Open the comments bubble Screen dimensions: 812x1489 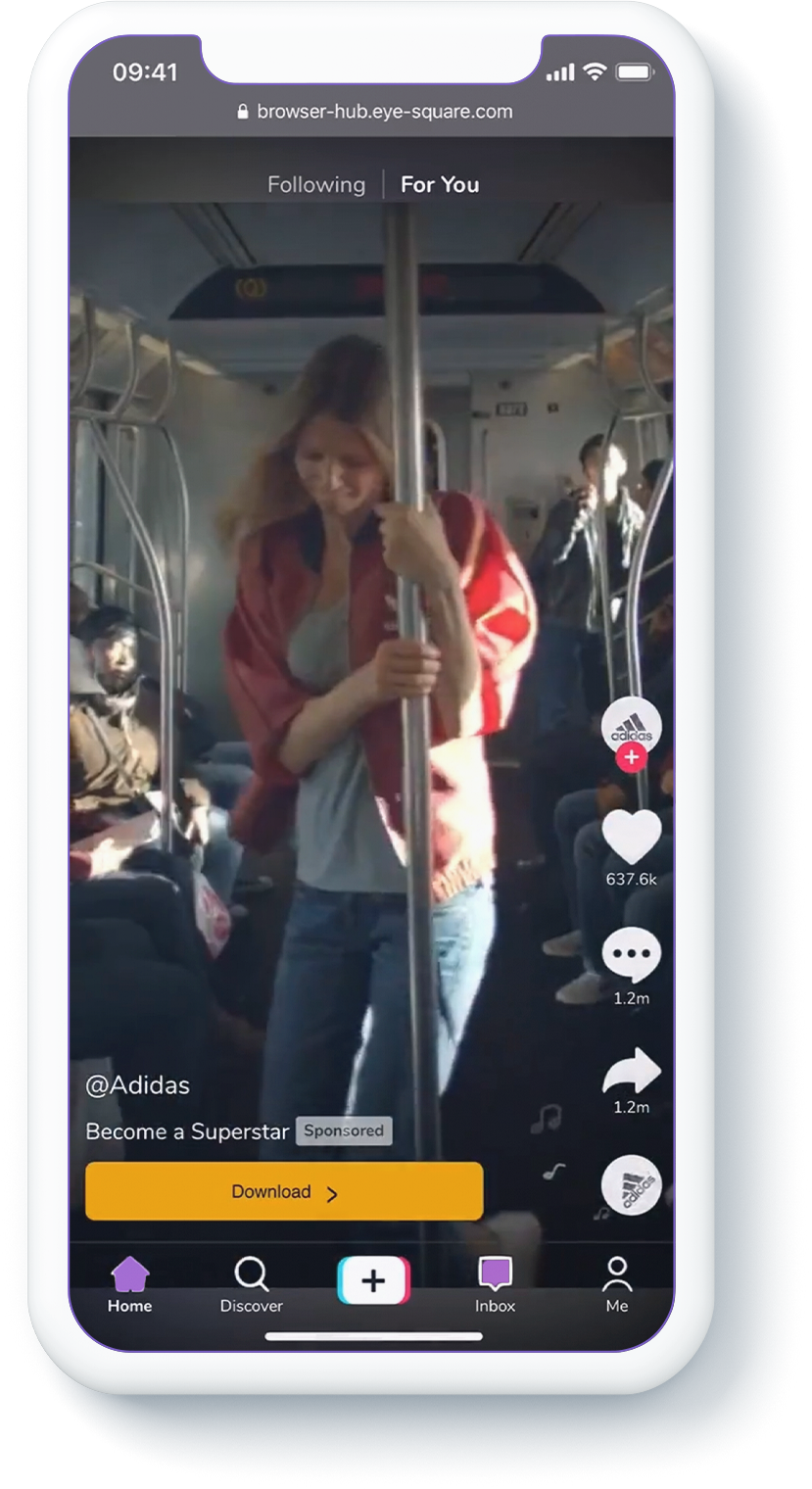click(631, 954)
